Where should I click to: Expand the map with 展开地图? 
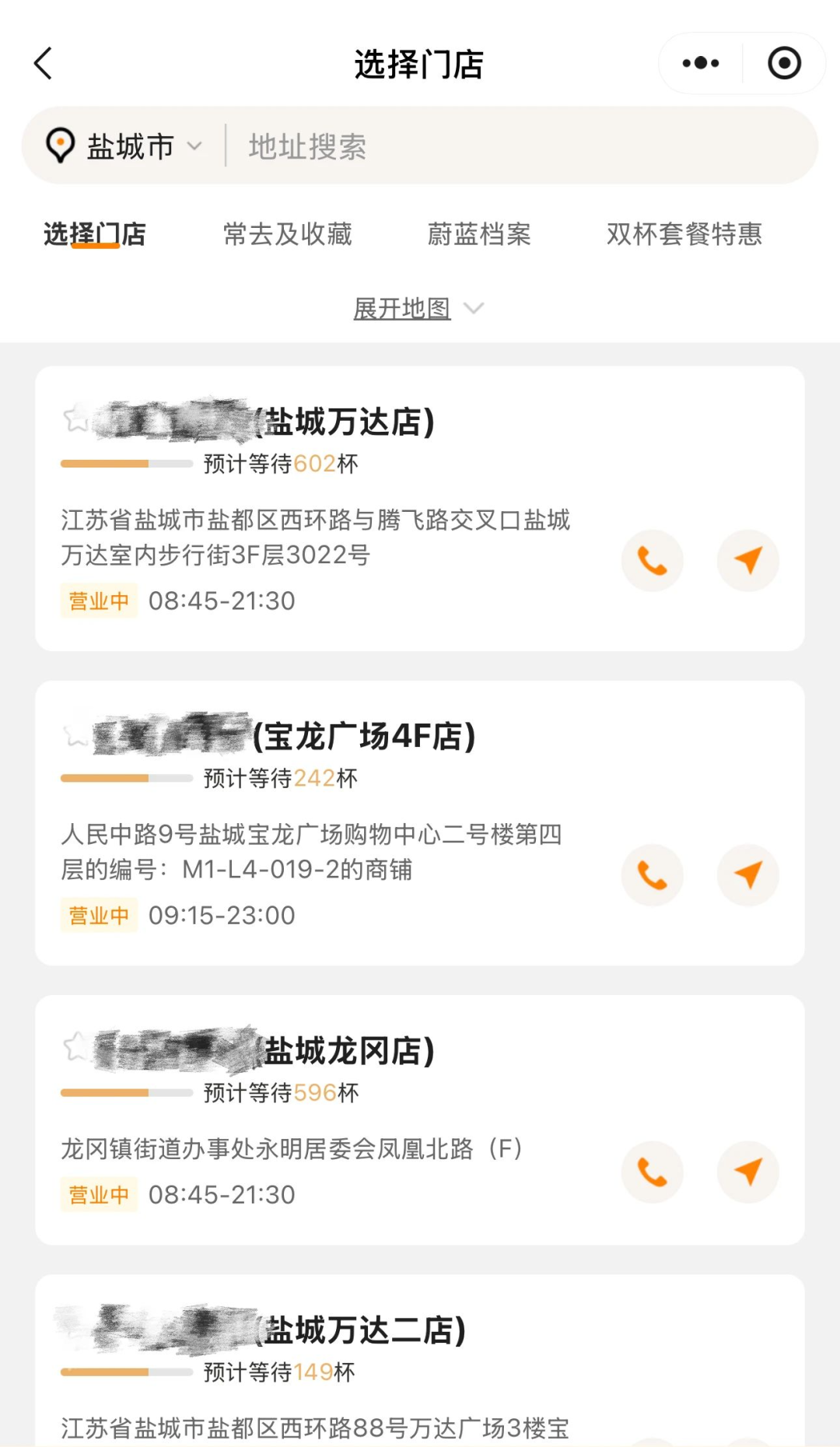tap(418, 309)
